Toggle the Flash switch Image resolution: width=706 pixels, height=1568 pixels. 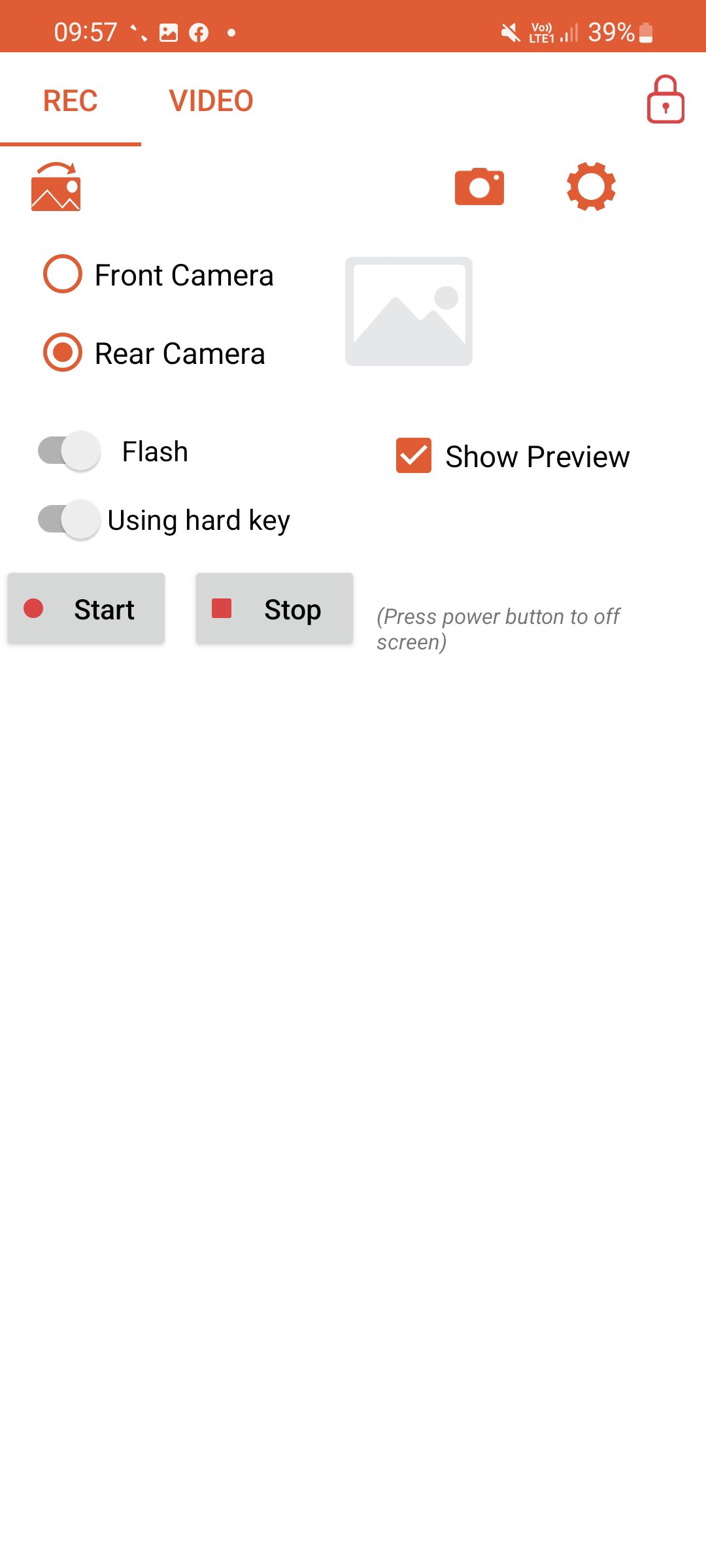[x=69, y=451]
